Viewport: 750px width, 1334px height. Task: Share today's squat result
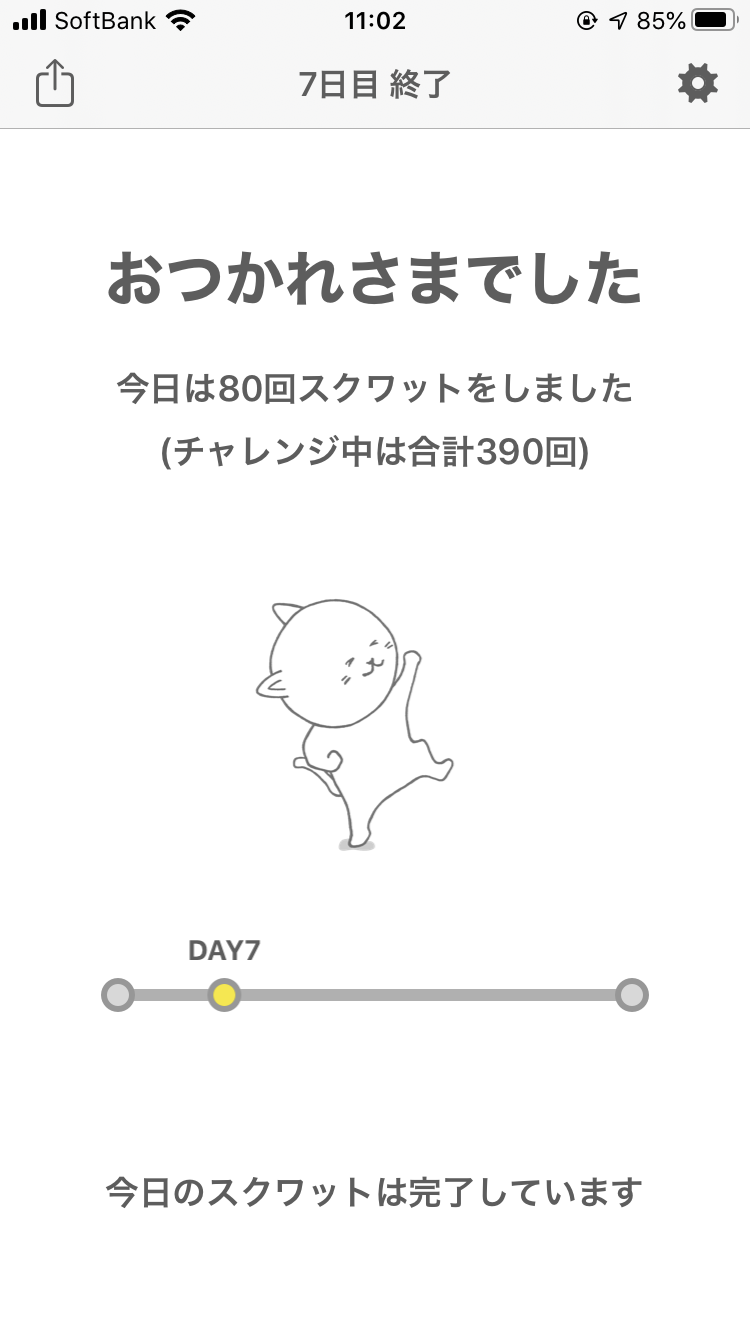click(55, 84)
